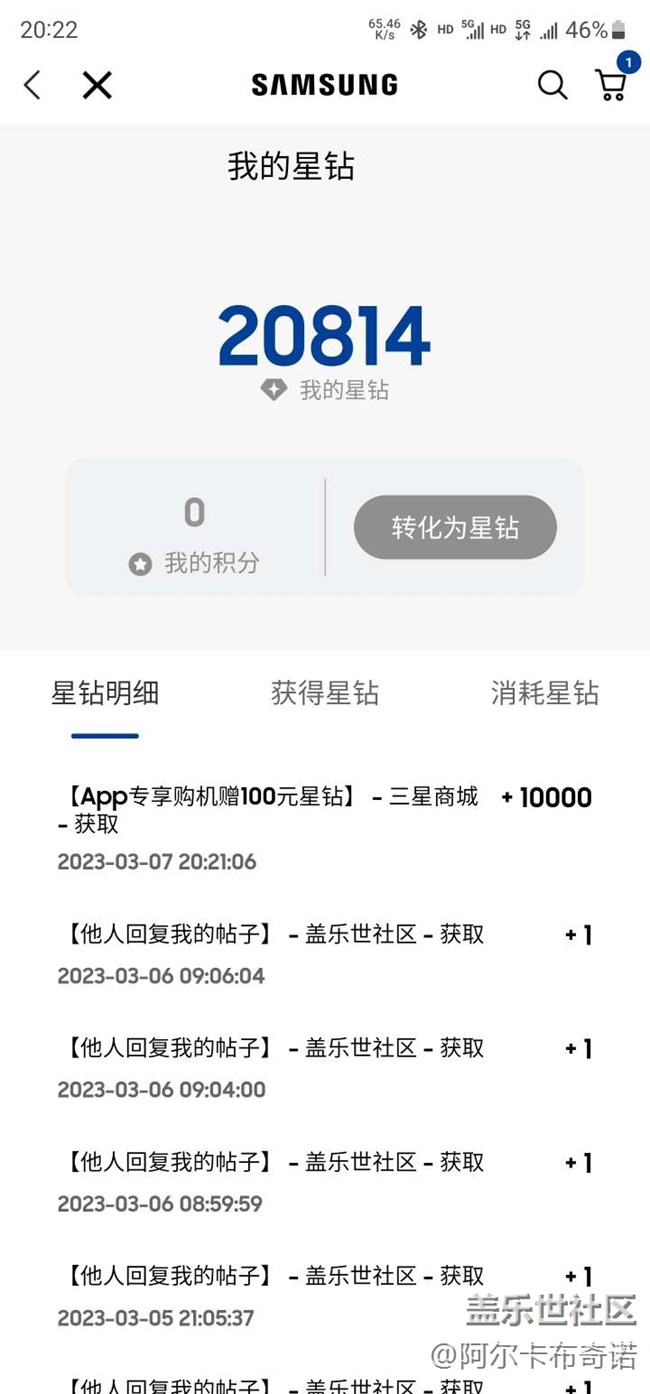The width and height of the screenshot is (650, 1394).
Task: Open the shopping cart
Action: click(x=611, y=85)
